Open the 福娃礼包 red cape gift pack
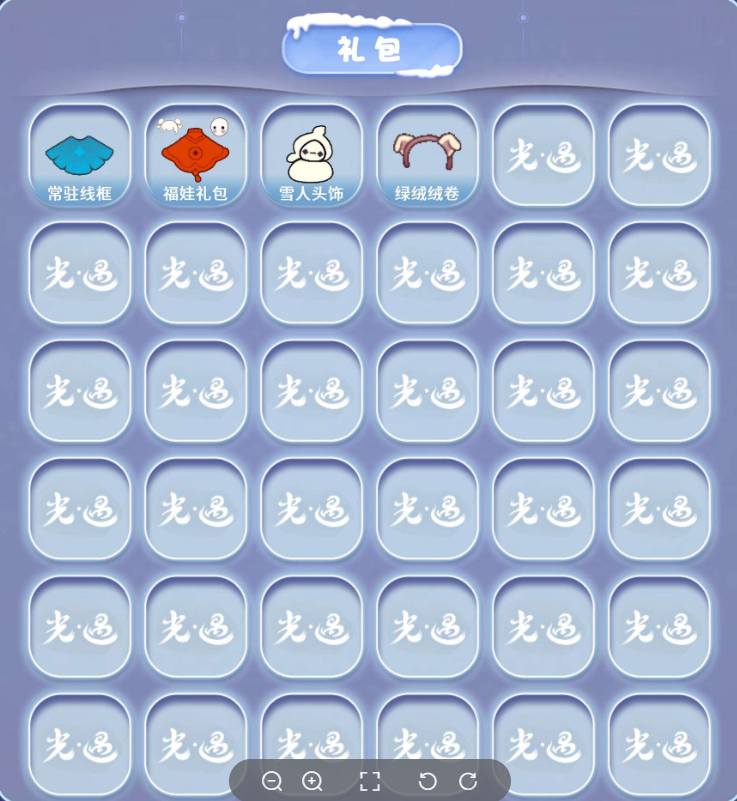This screenshot has width=737, height=801. point(196,155)
